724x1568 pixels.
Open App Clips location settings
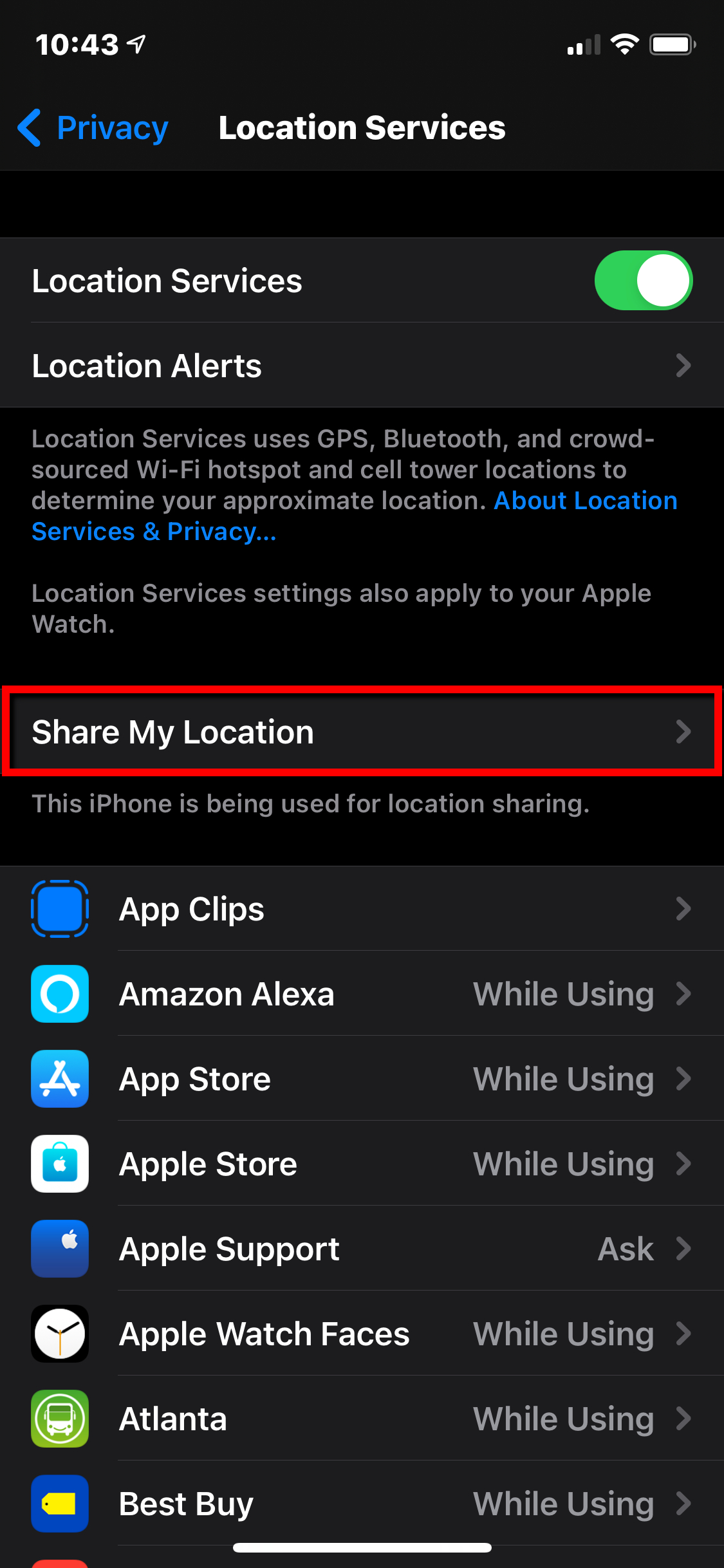pos(362,909)
